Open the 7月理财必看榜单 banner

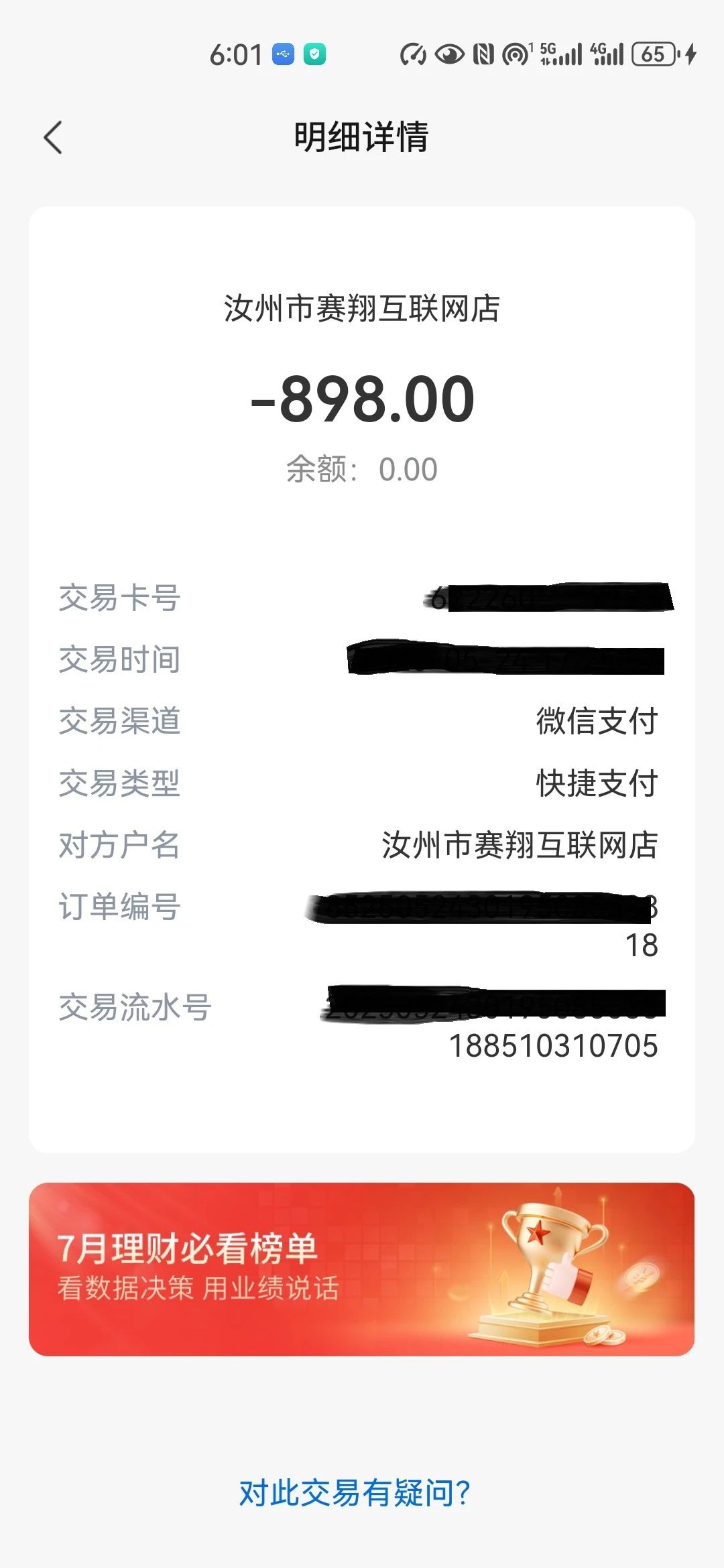[361, 1269]
